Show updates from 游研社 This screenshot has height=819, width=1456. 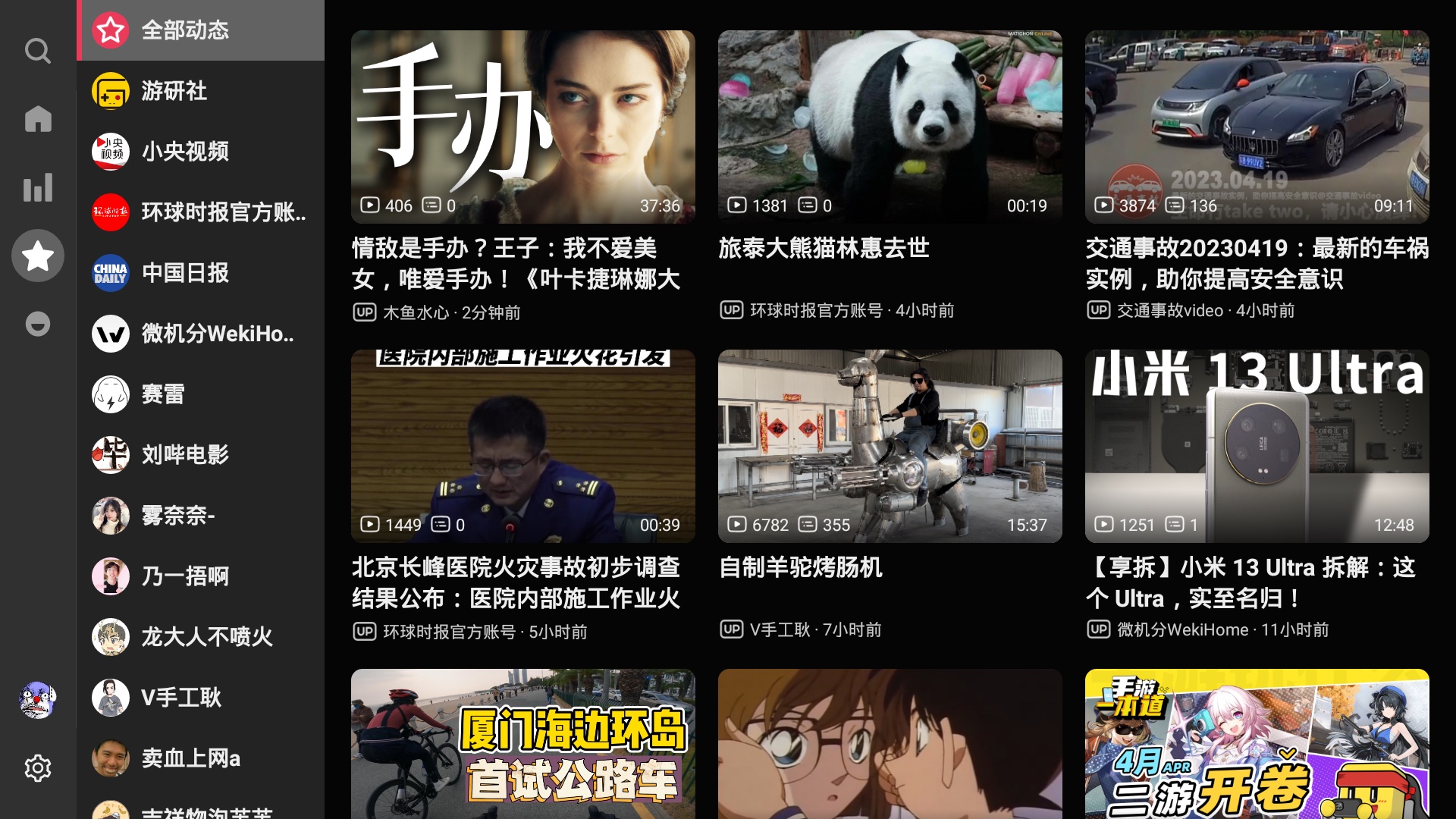point(201,91)
